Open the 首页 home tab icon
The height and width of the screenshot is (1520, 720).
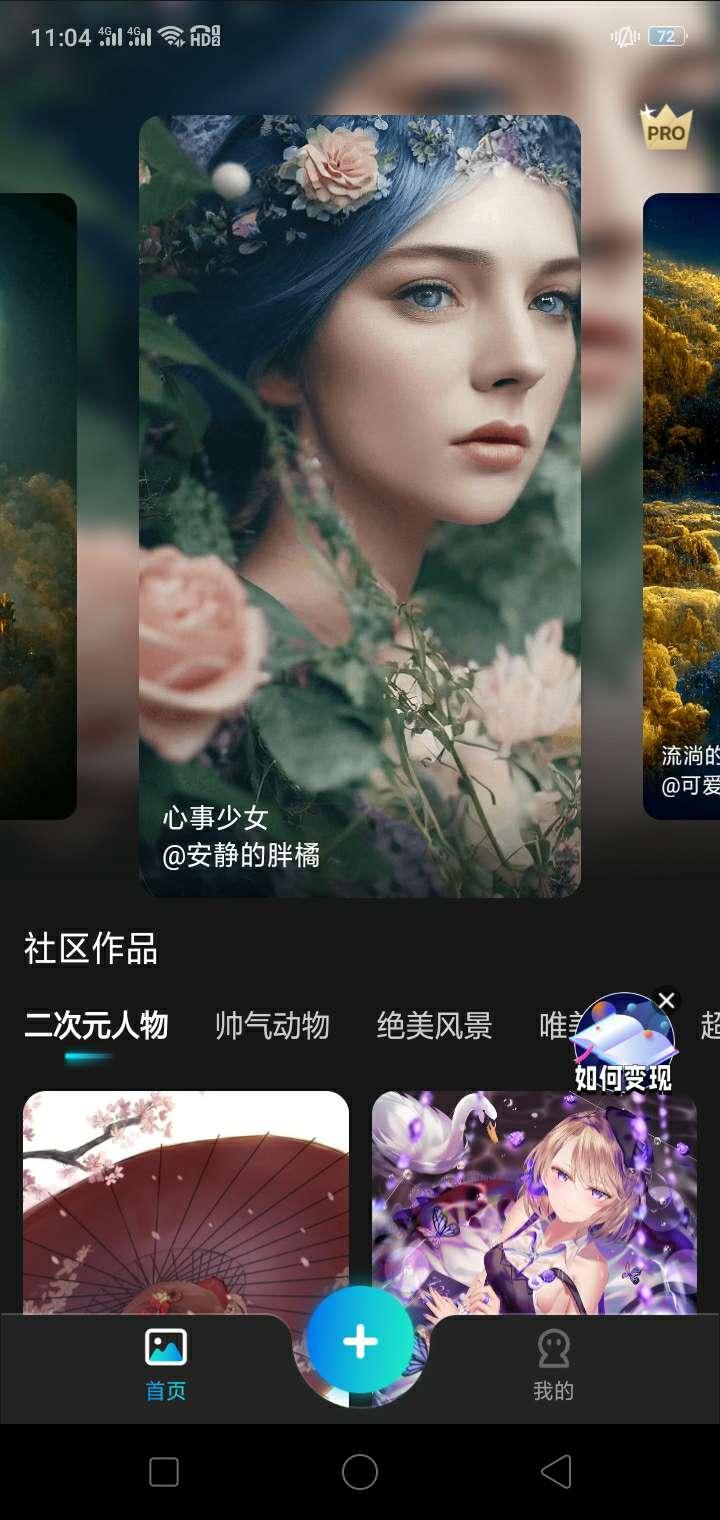[164, 1348]
